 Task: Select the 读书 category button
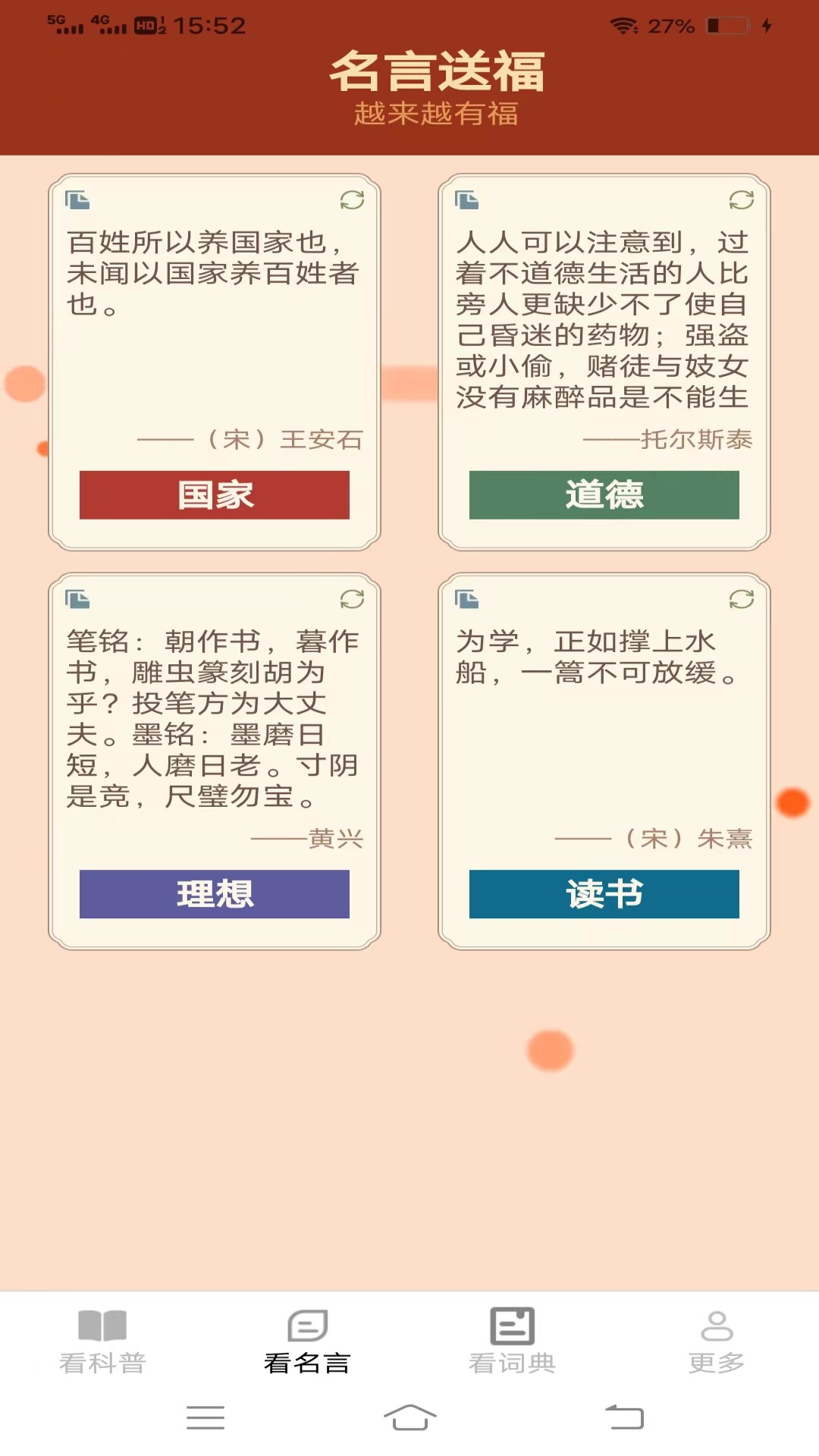[x=604, y=894]
